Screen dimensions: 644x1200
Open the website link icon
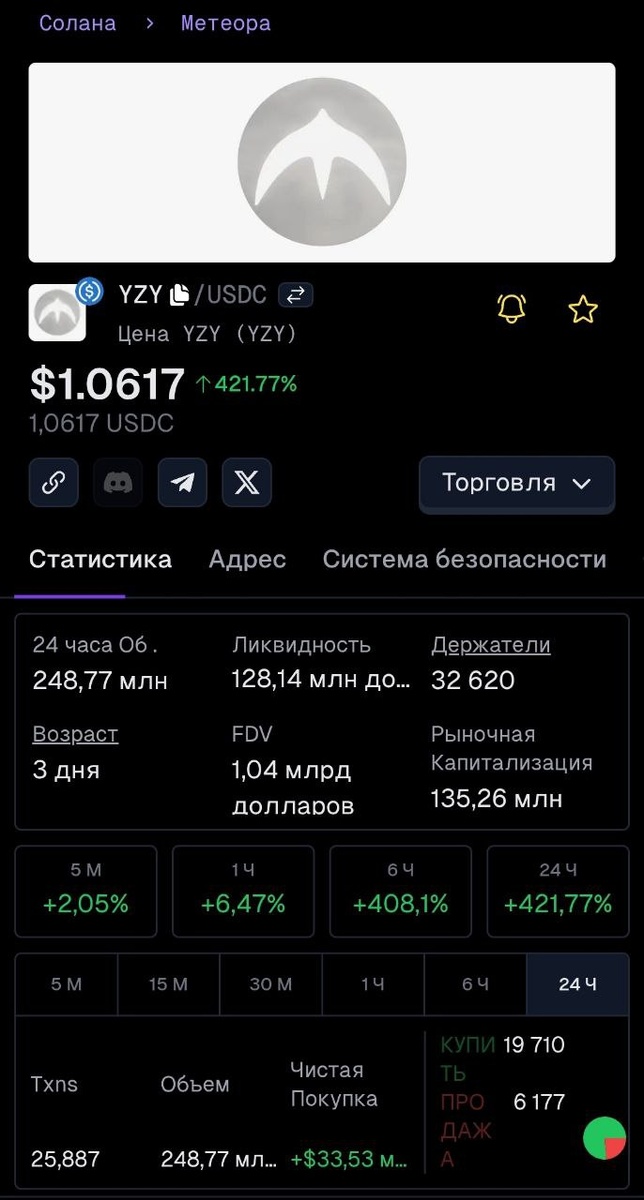[53, 483]
